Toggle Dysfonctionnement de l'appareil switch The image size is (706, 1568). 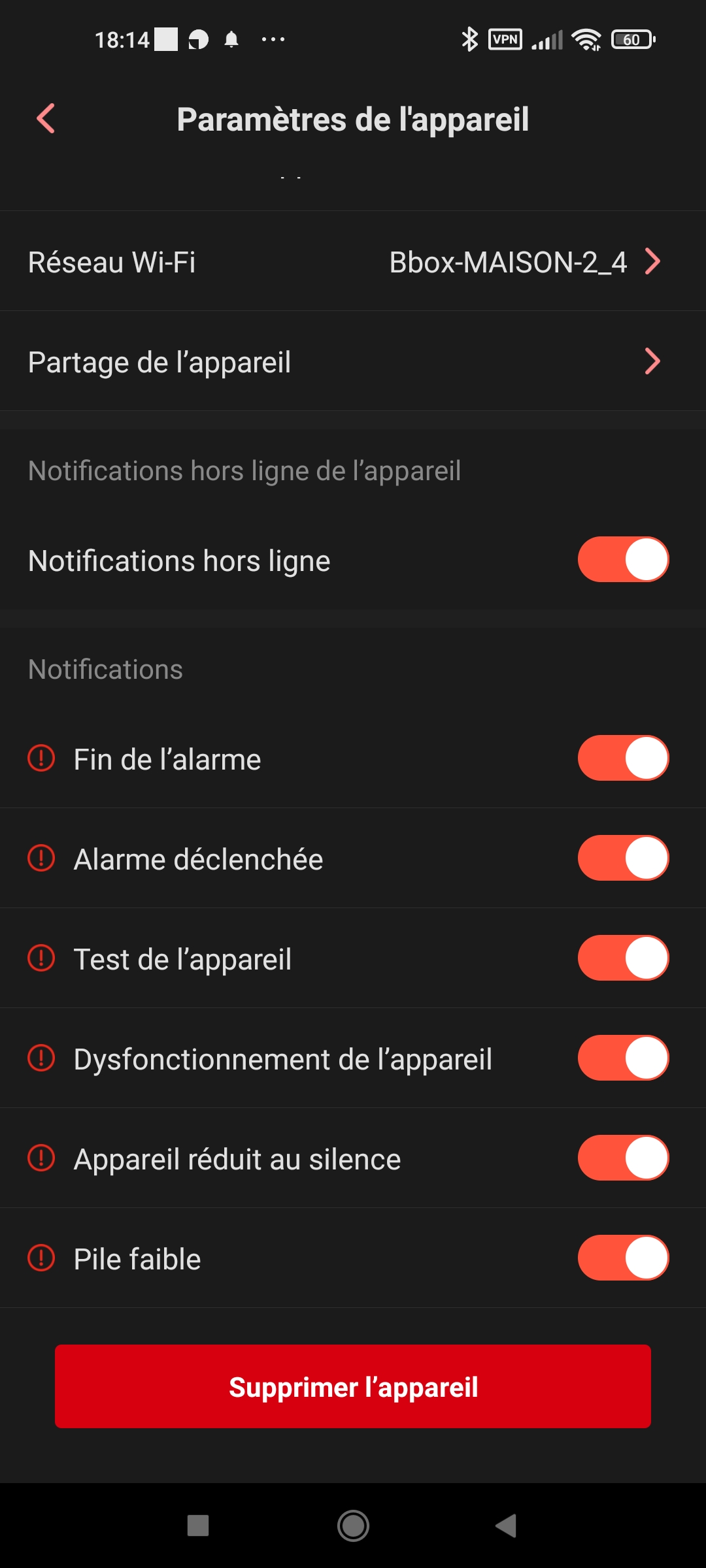[623, 1058]
